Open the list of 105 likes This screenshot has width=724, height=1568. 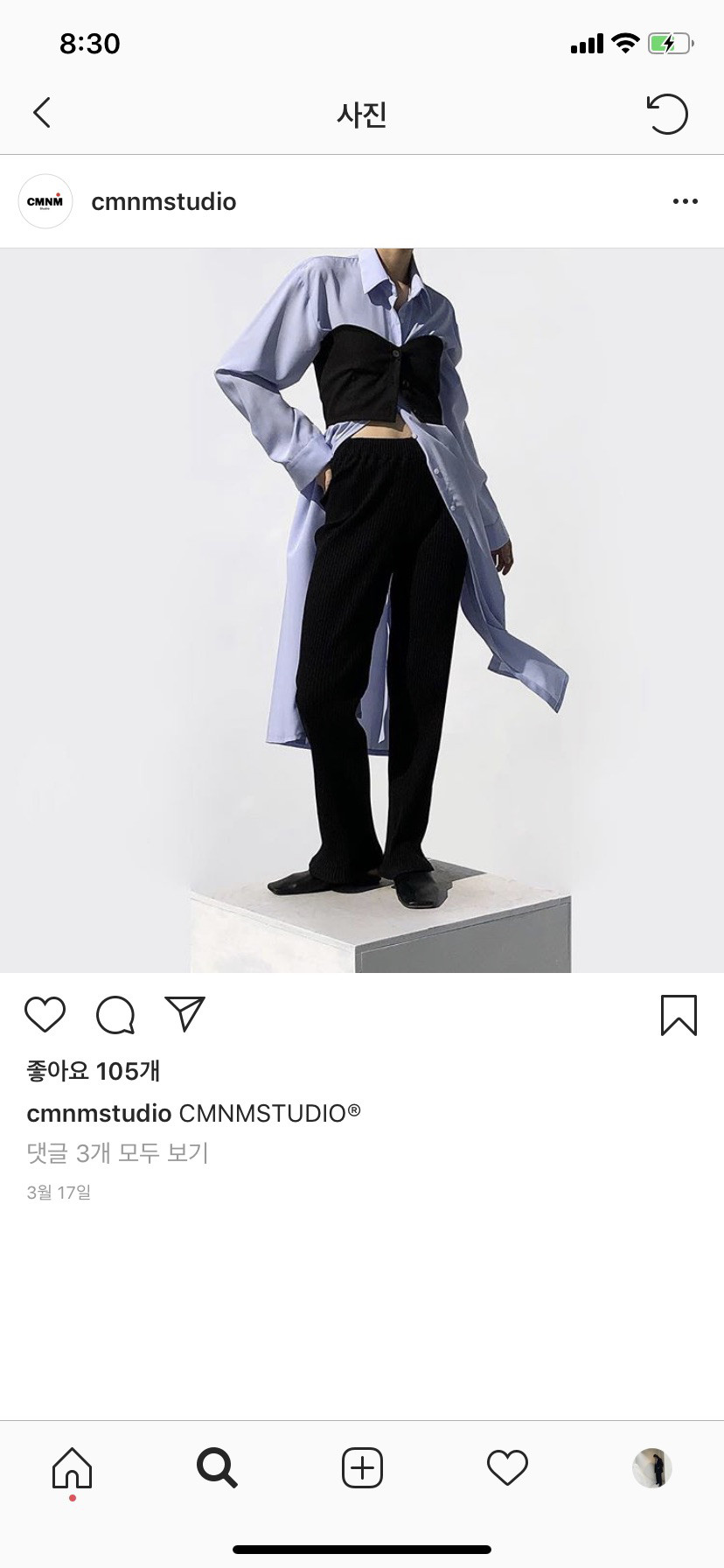pyautogui.click(x=94, y=1071)
